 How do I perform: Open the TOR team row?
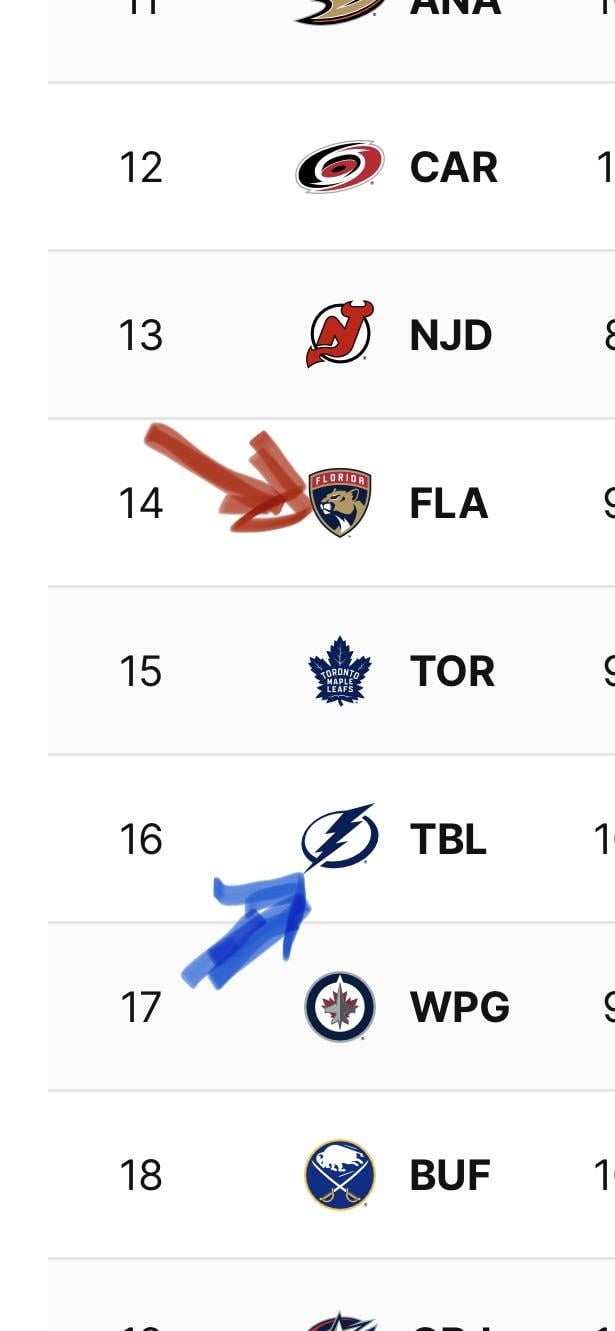click(451, 671)
